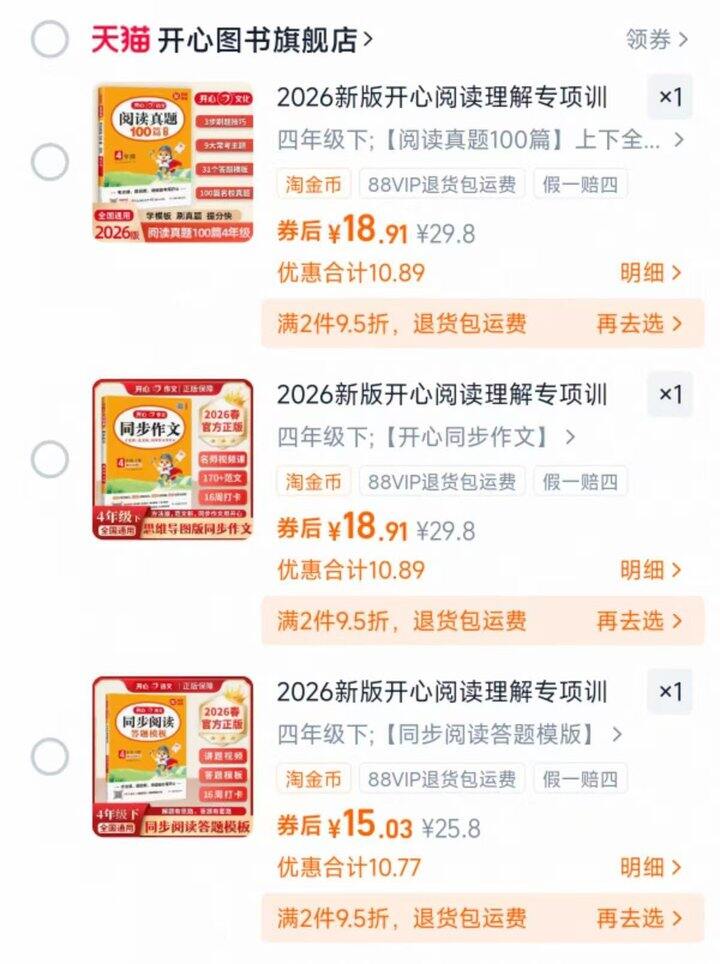Adjust quantity ×1 of 开心同步作文 item
The width and height of the screenshot is (720, 964).
coord(669,395)
